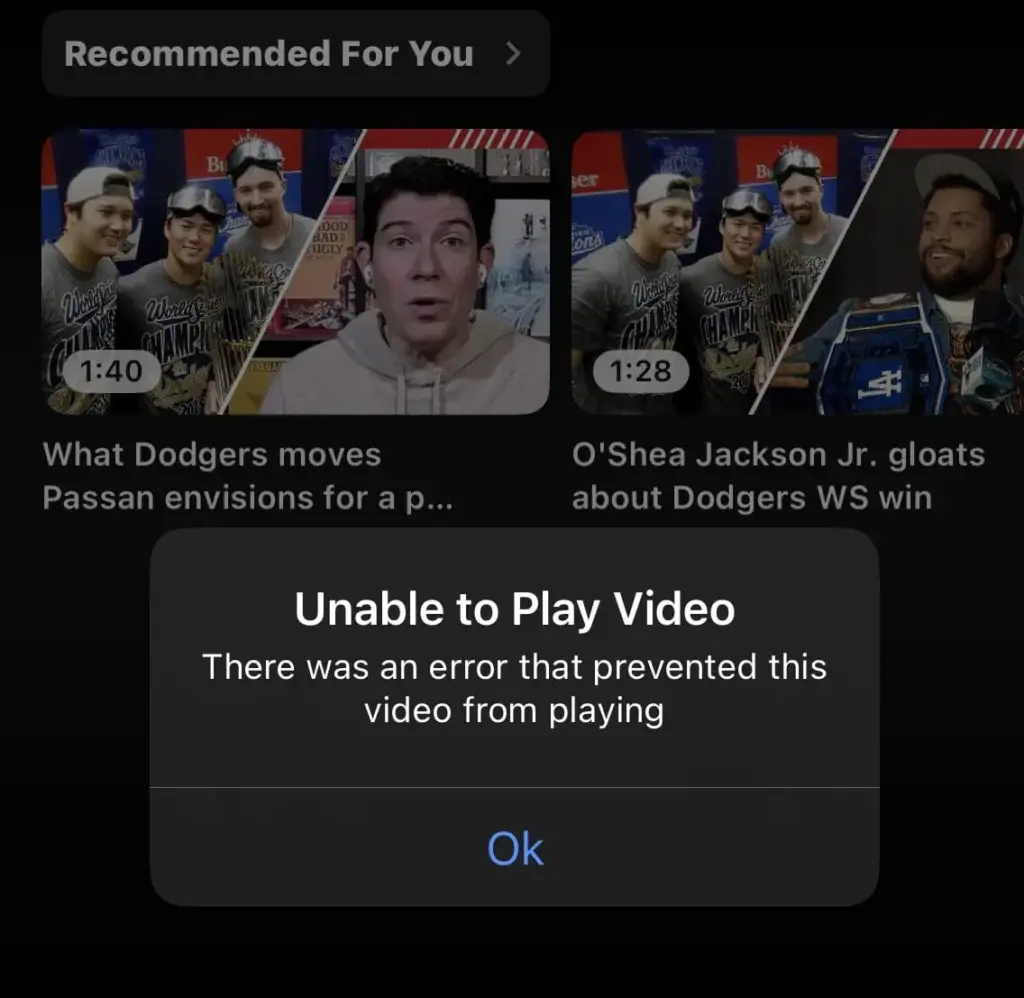Dismiss the error with Ok
Viewport: 1024px width, 998px height.
[x=515, y=848]
